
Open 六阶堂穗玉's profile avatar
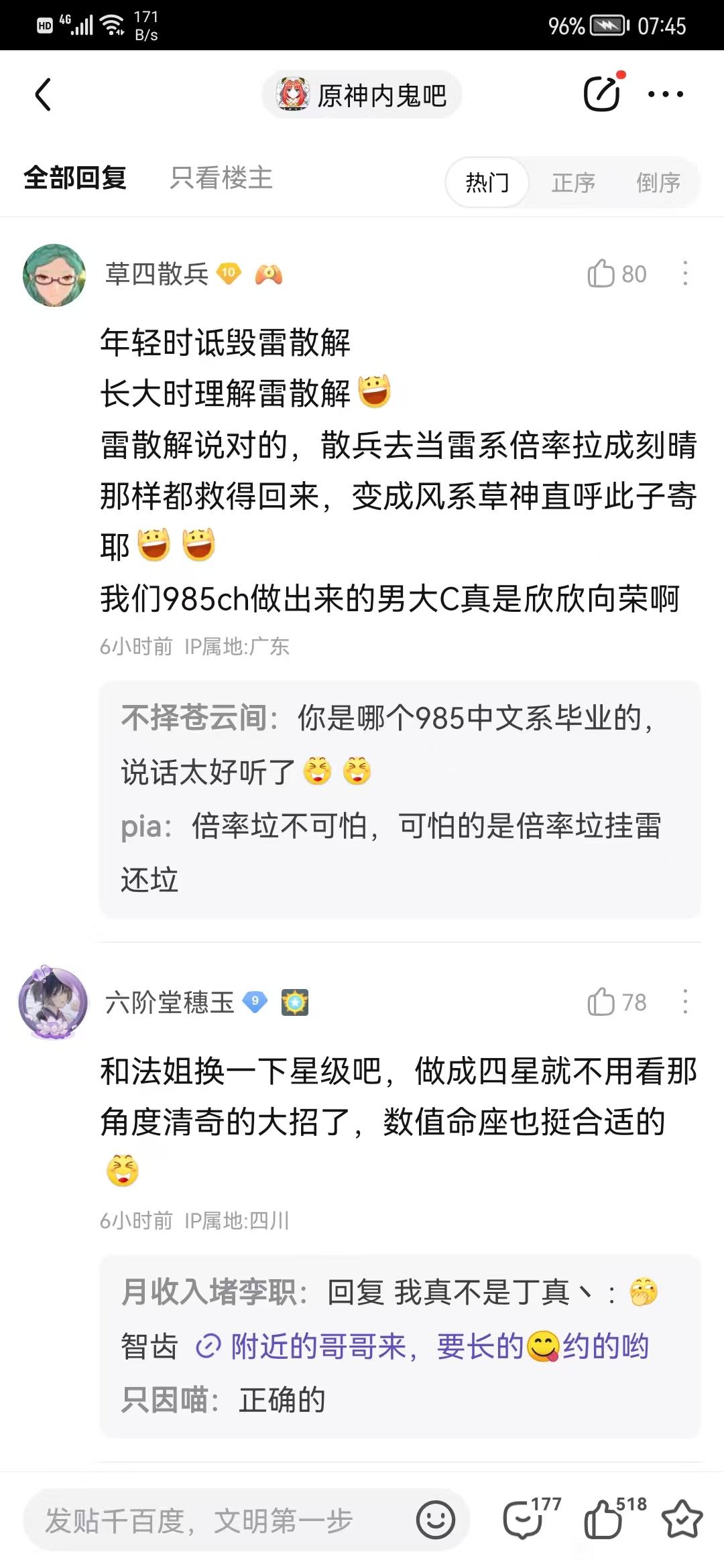click(53, 1002)
